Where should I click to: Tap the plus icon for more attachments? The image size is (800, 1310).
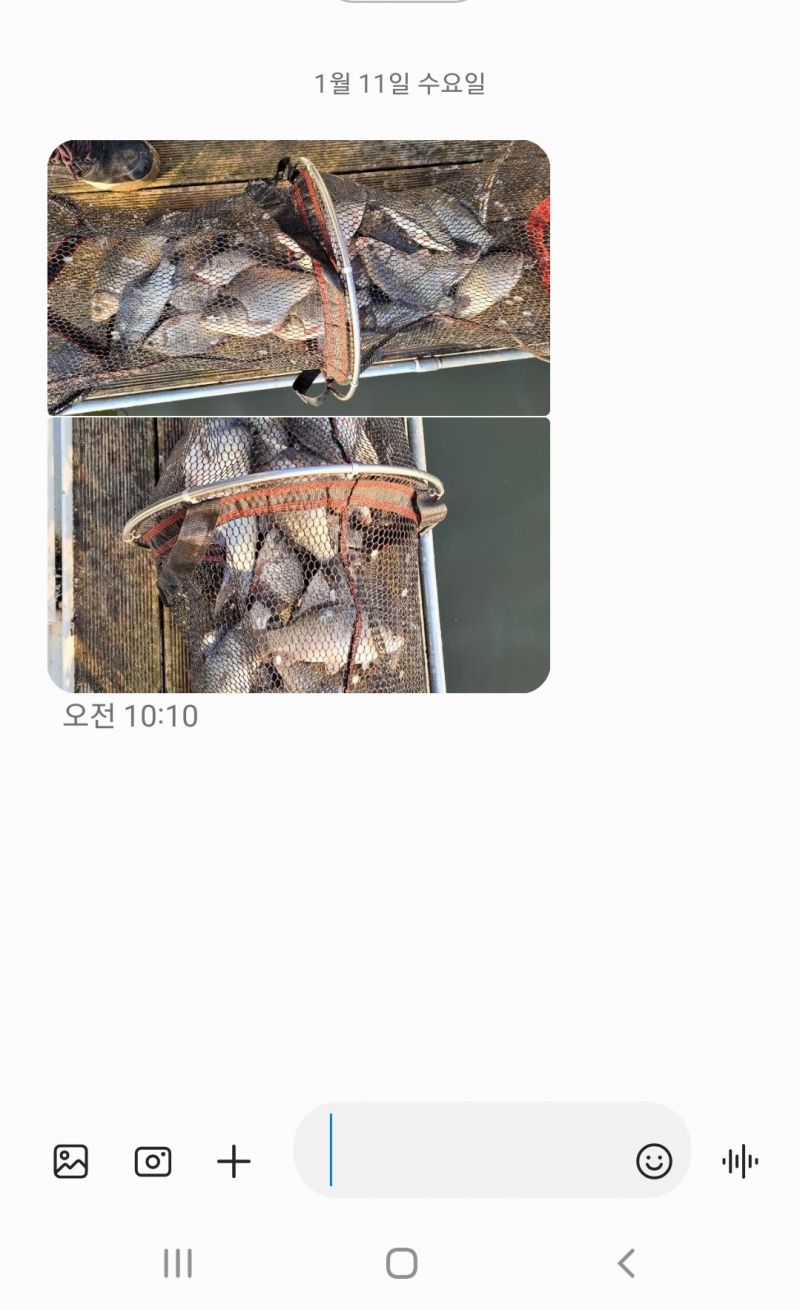click(234, 1161)
